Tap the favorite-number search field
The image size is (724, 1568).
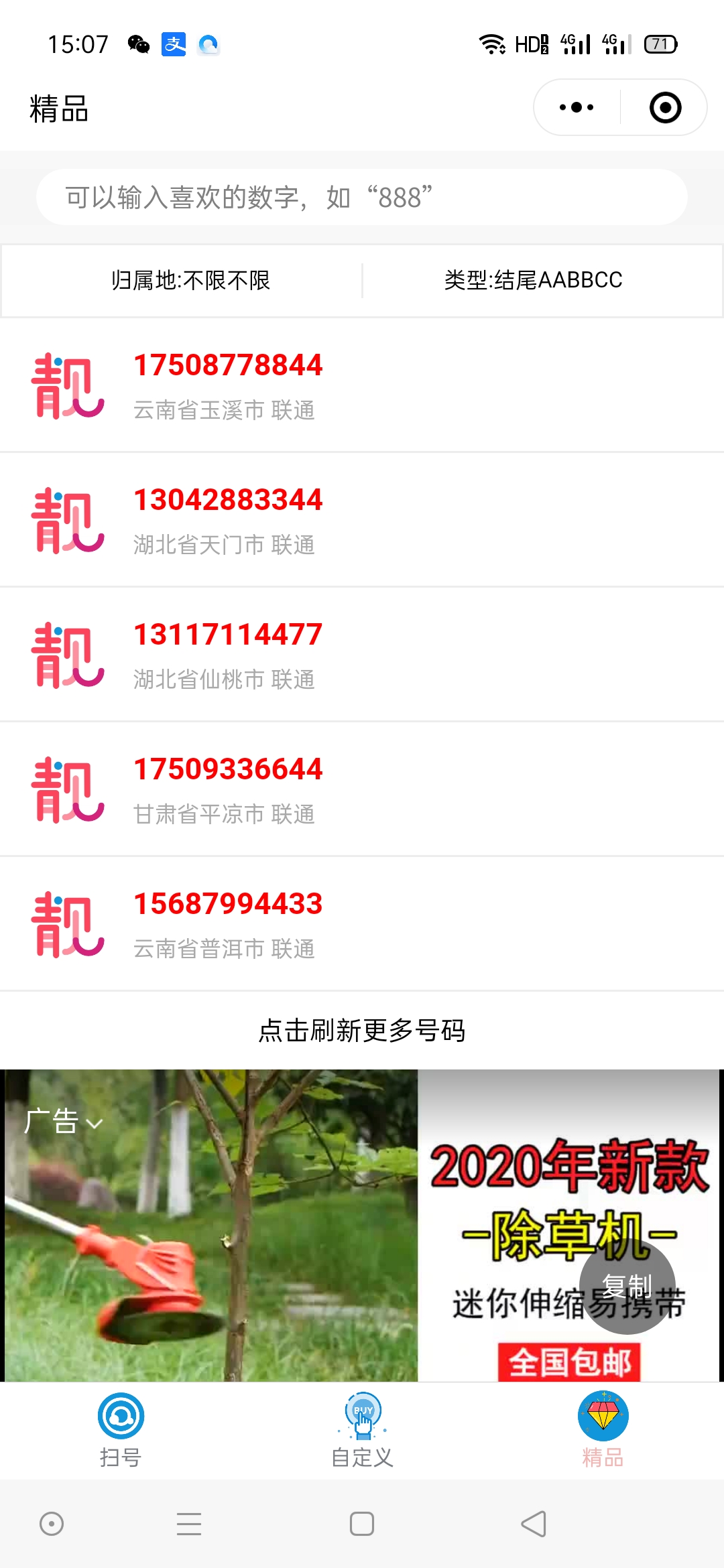click(362, 197)
